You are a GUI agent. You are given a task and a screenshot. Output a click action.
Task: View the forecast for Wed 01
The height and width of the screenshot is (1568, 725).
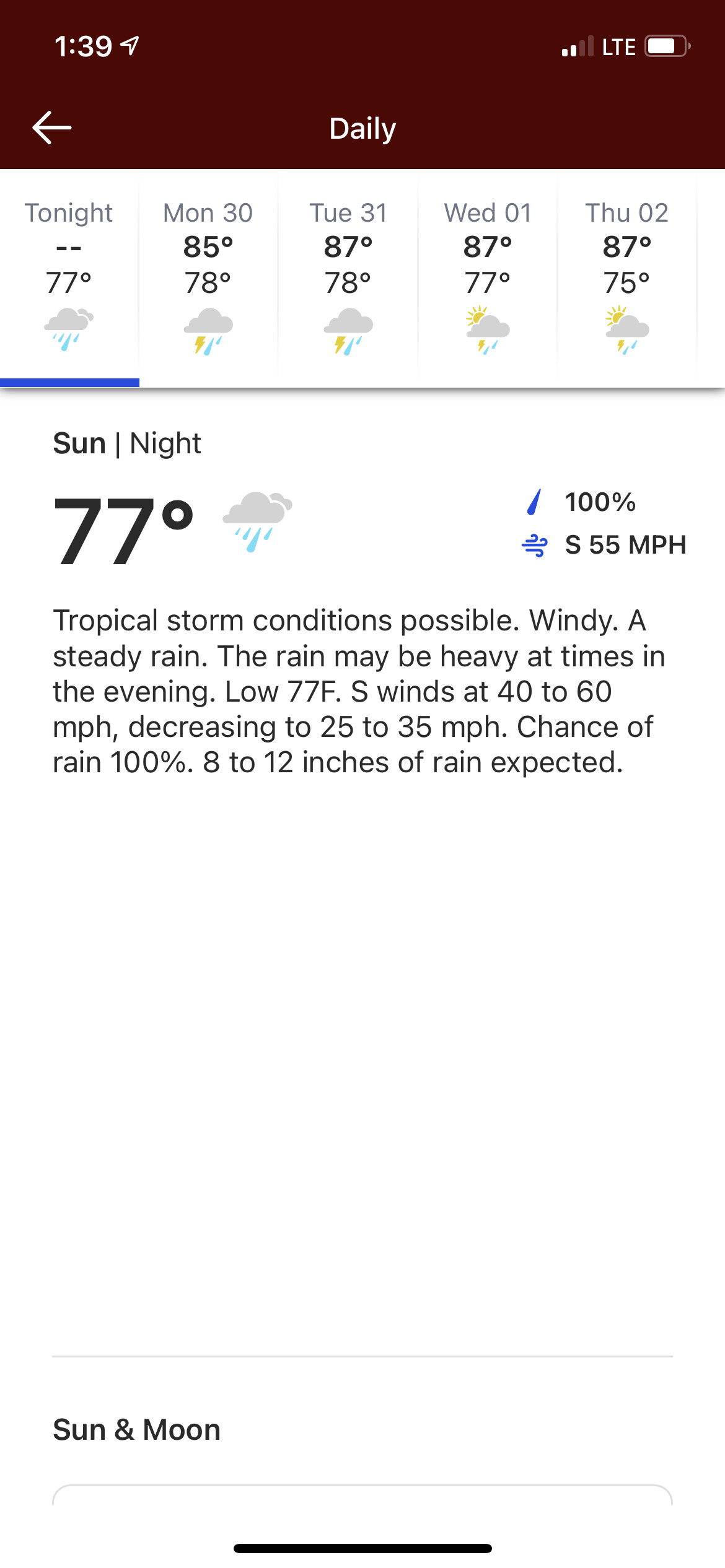click(x=488, y=277)
